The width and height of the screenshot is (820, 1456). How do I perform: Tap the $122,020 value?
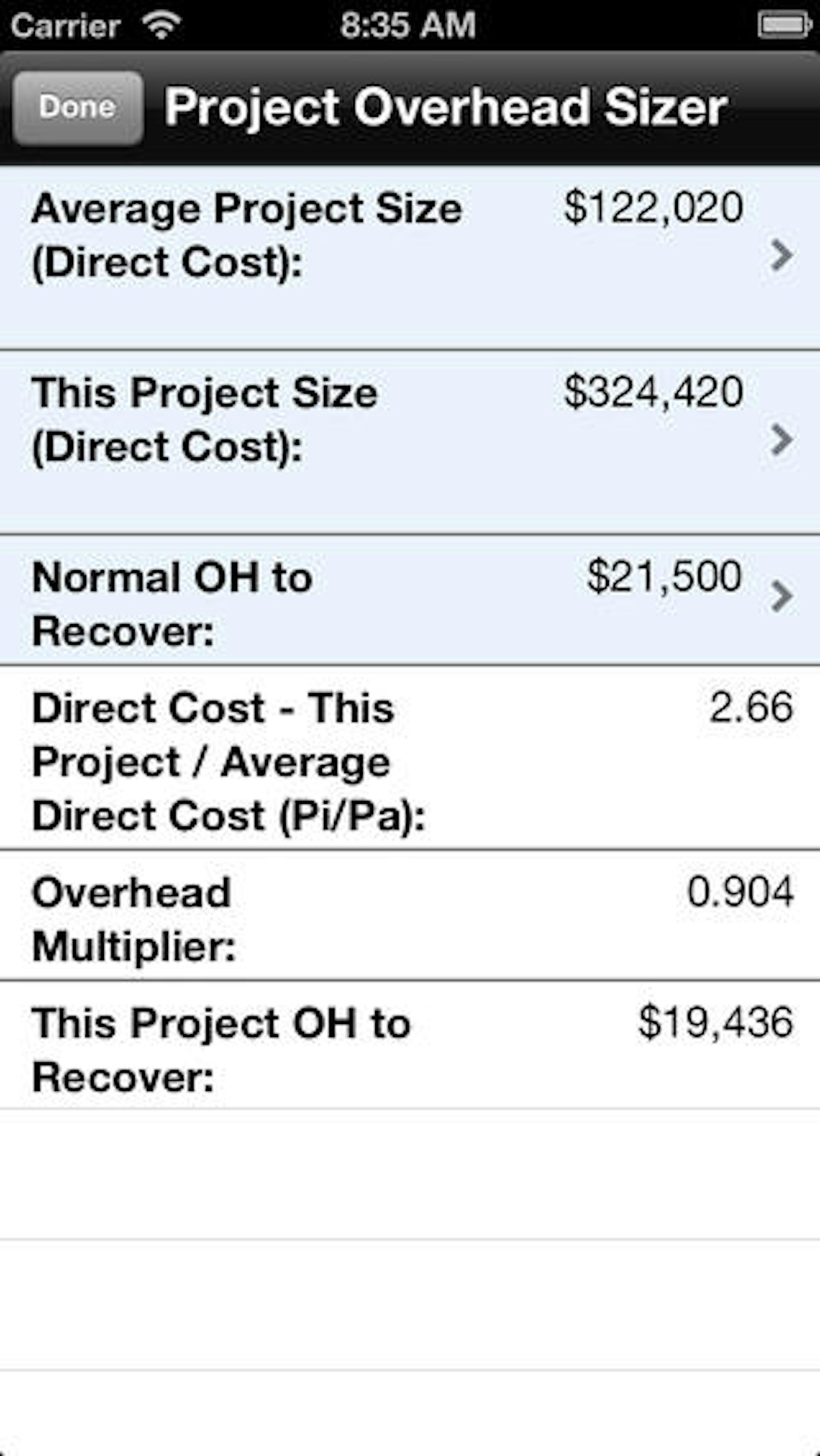(653, 208)
